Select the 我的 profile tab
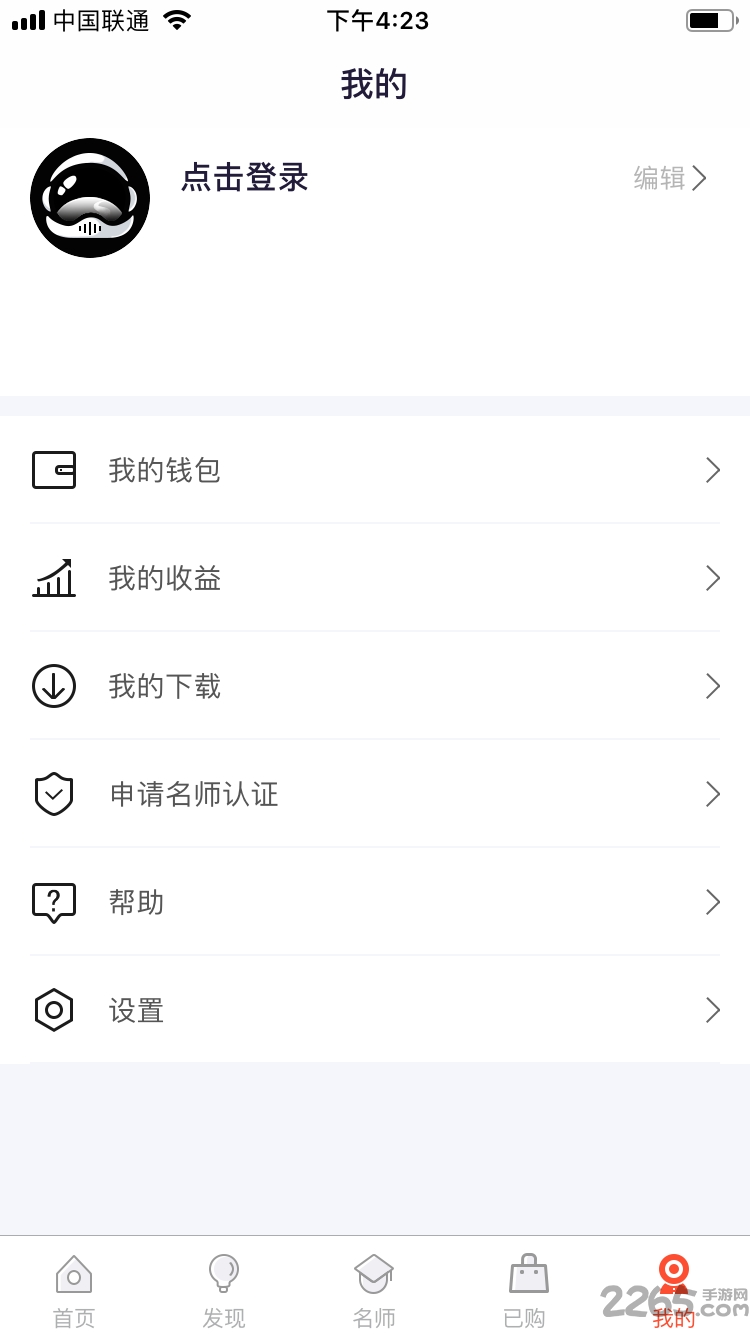The image size is (750, 1334). (x=674, y=1291)
